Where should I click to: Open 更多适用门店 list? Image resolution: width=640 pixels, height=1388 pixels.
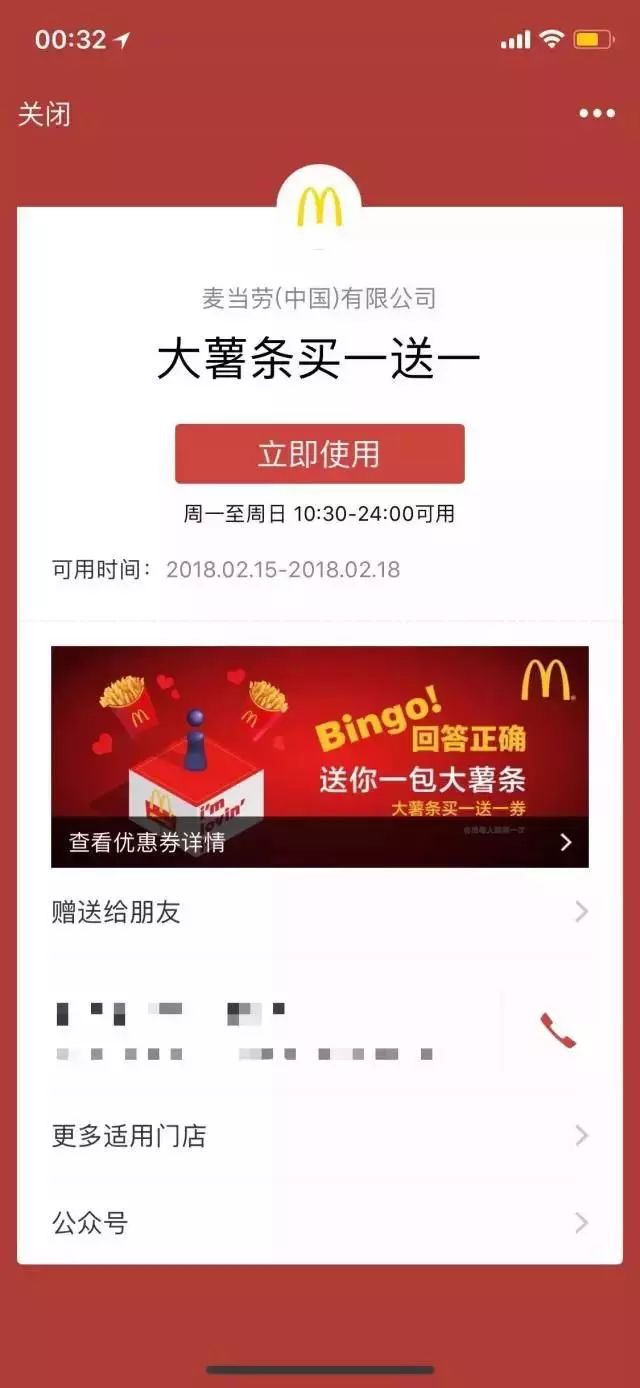click(x=319, y=1136)
